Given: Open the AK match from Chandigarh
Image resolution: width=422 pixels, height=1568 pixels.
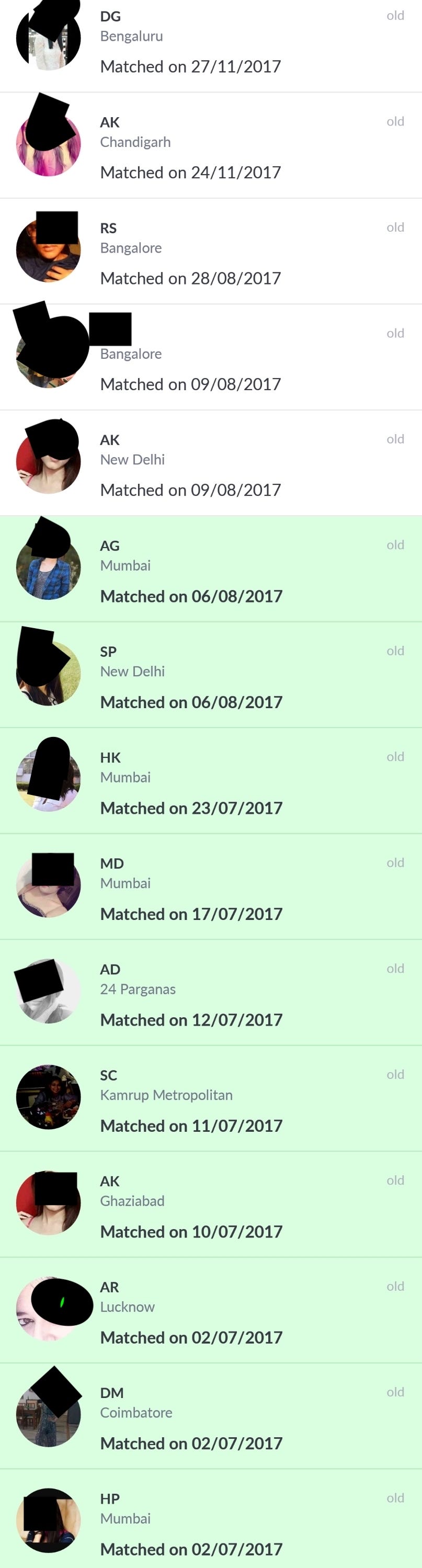Looking at the screenshot, I should (x=211, y=146).
